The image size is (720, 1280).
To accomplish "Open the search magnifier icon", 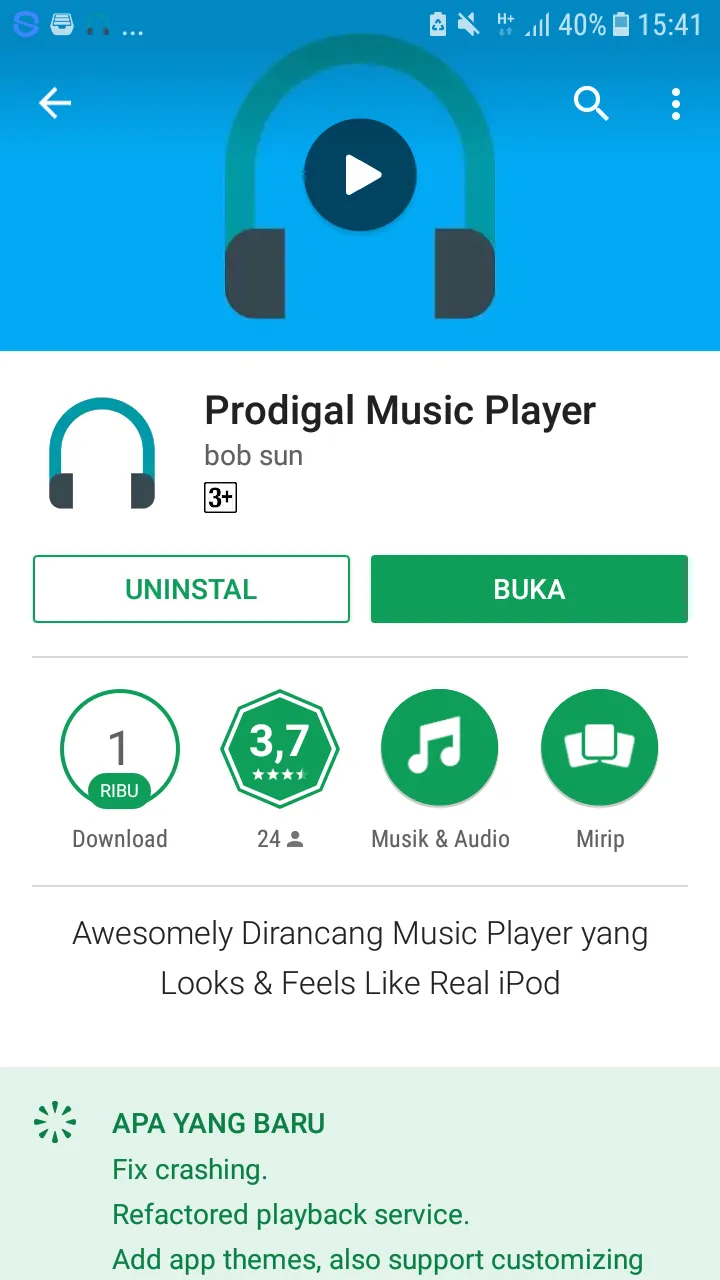I will point(591,103).
